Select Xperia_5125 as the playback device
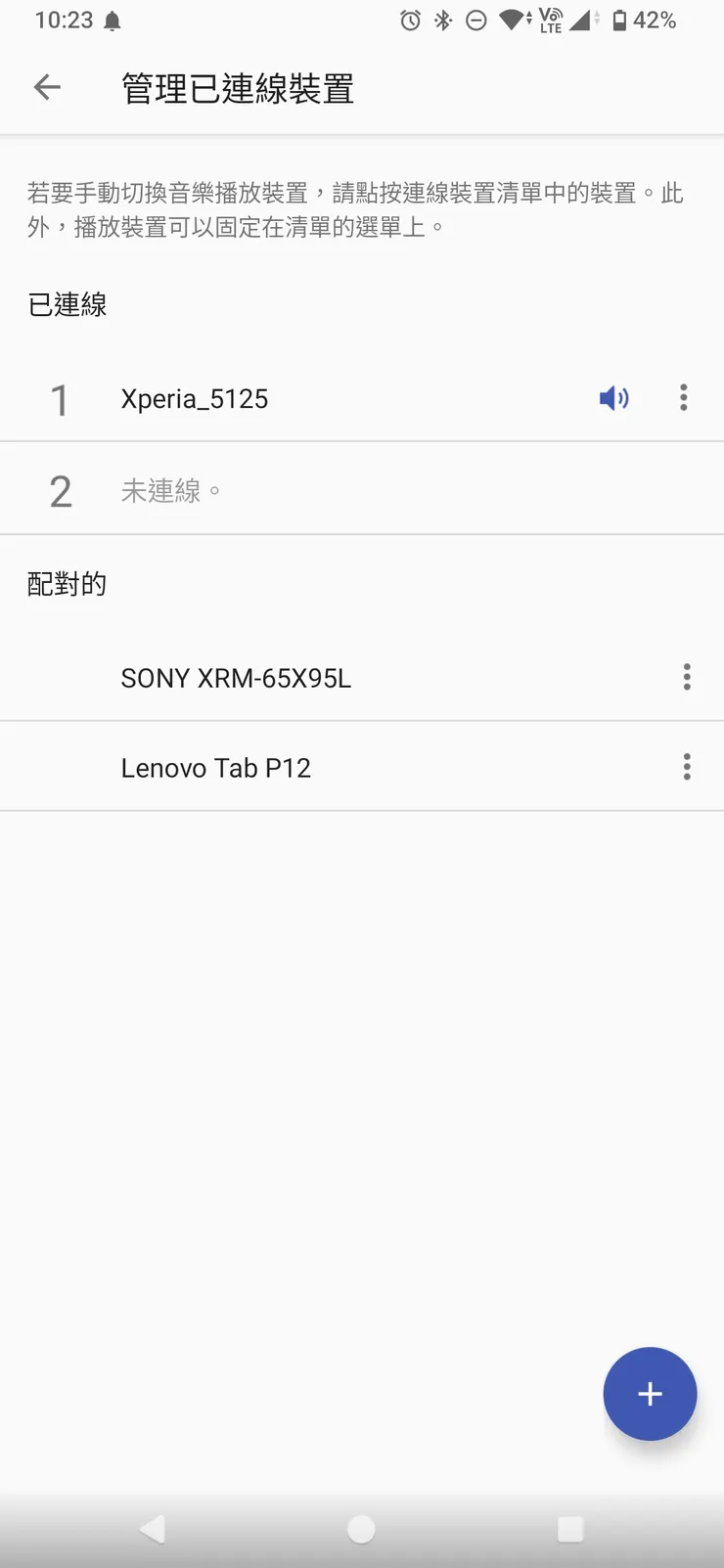Image resolution: width=724 pixels, height=1568 pixels. point(196,399)
